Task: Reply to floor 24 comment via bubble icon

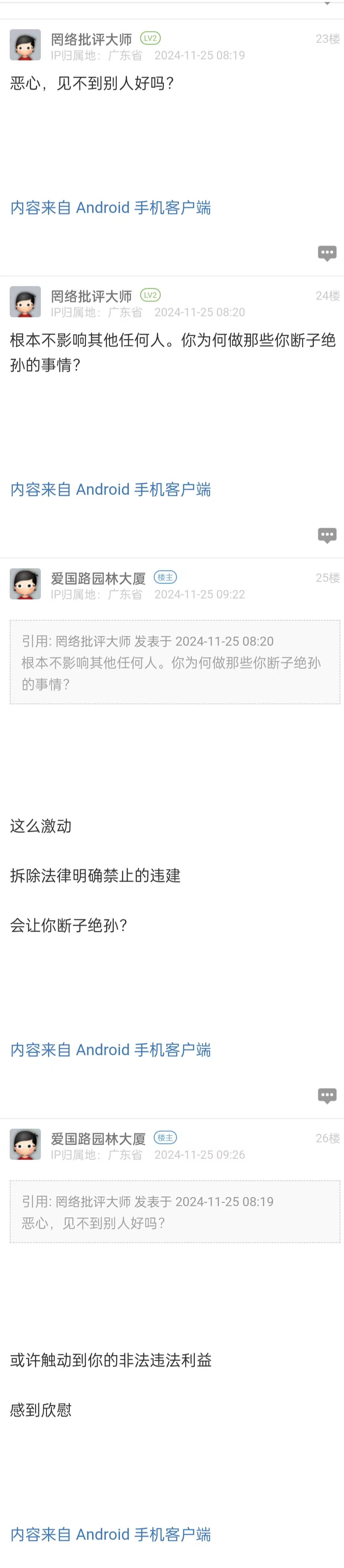Action: [327, 534]
